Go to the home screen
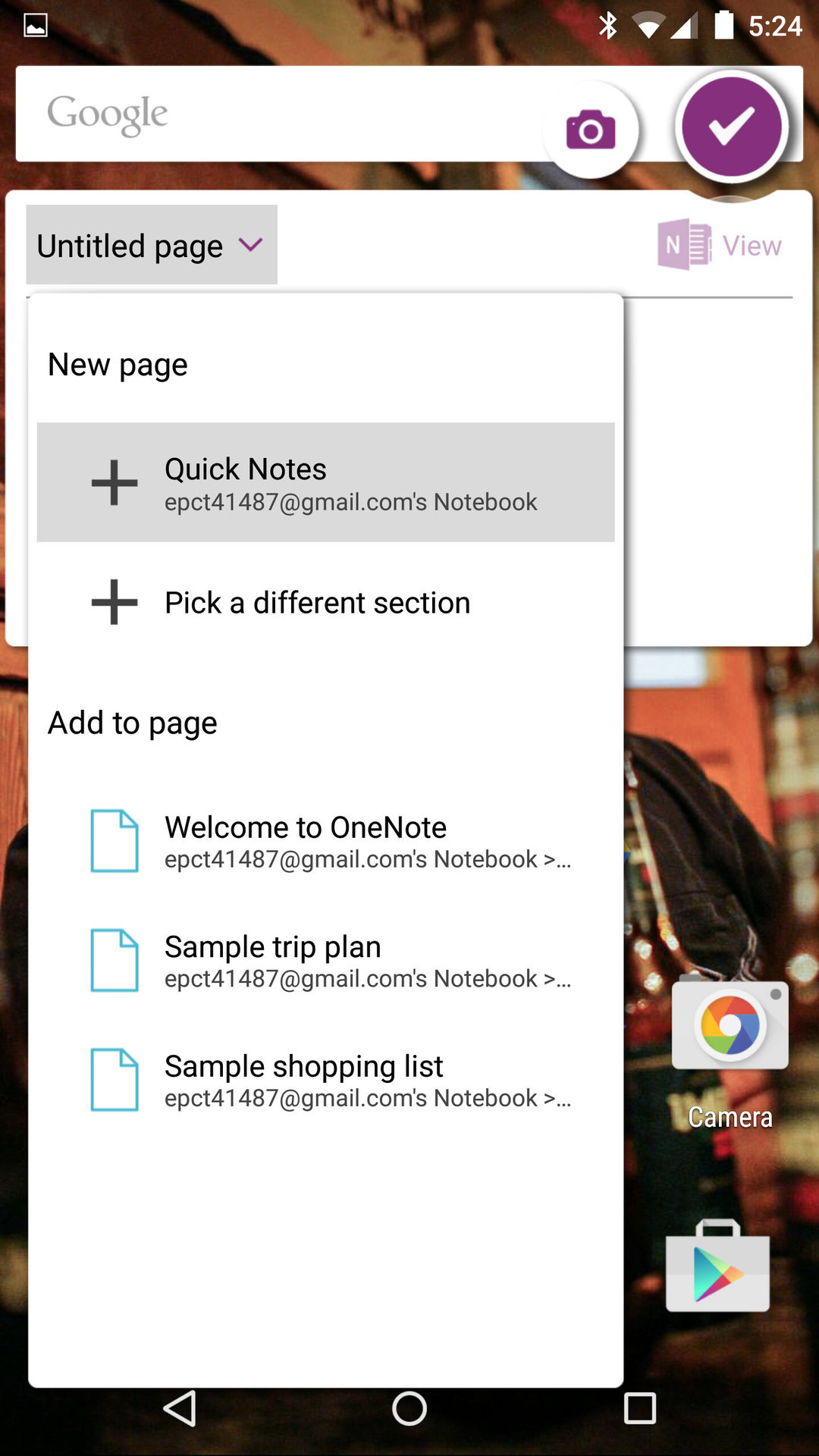The width and height of the screenshot is (819, 1456). pyautogui.click(x=409, y=1408)
